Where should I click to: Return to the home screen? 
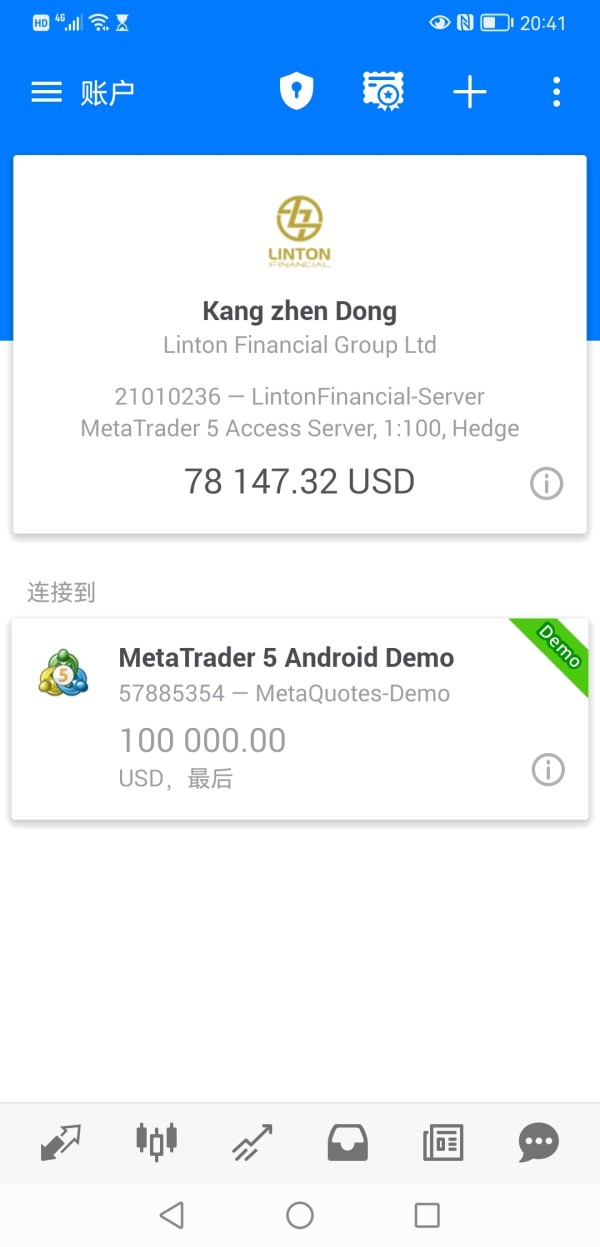click(300, 1215)
